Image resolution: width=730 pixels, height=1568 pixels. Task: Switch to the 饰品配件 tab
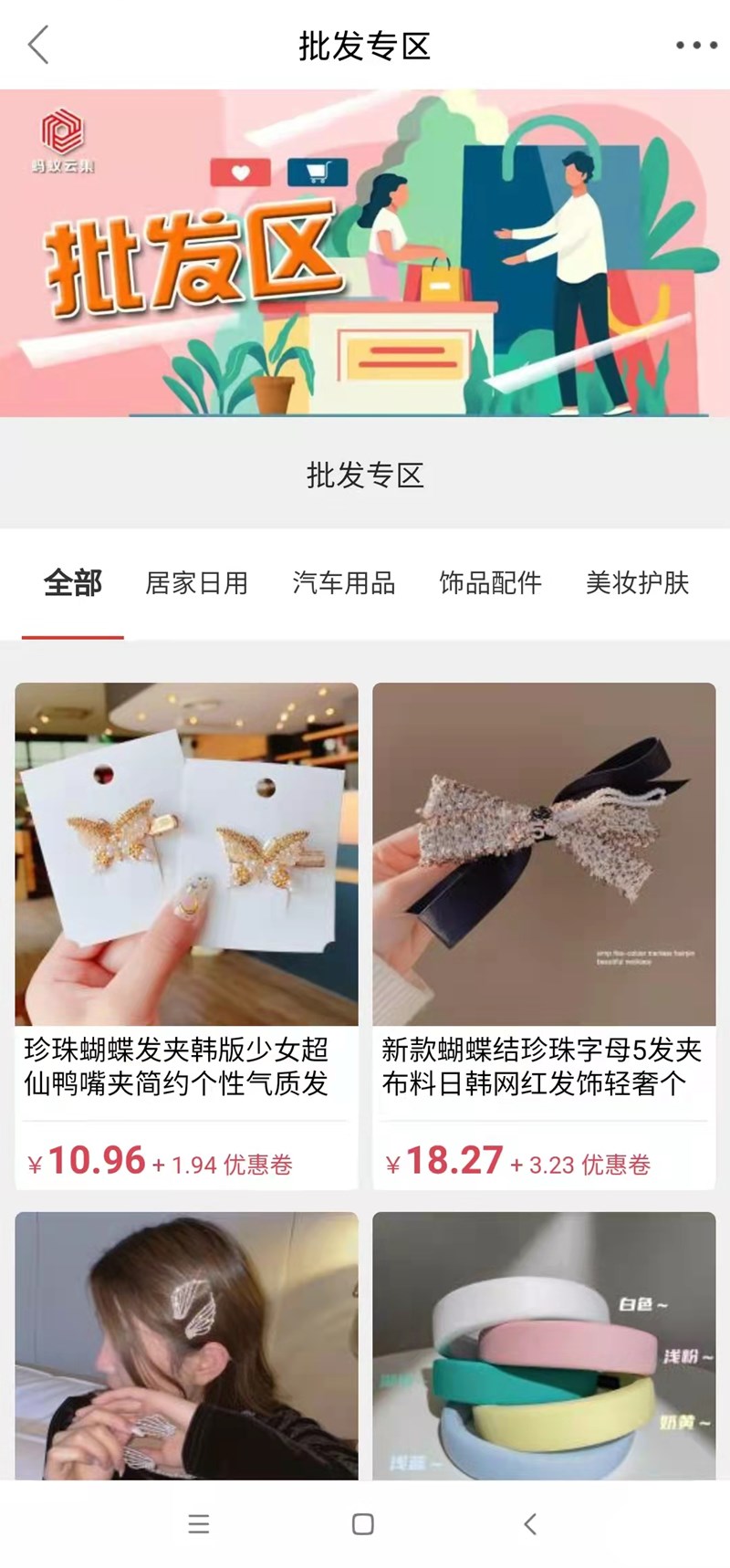point(491,583)
